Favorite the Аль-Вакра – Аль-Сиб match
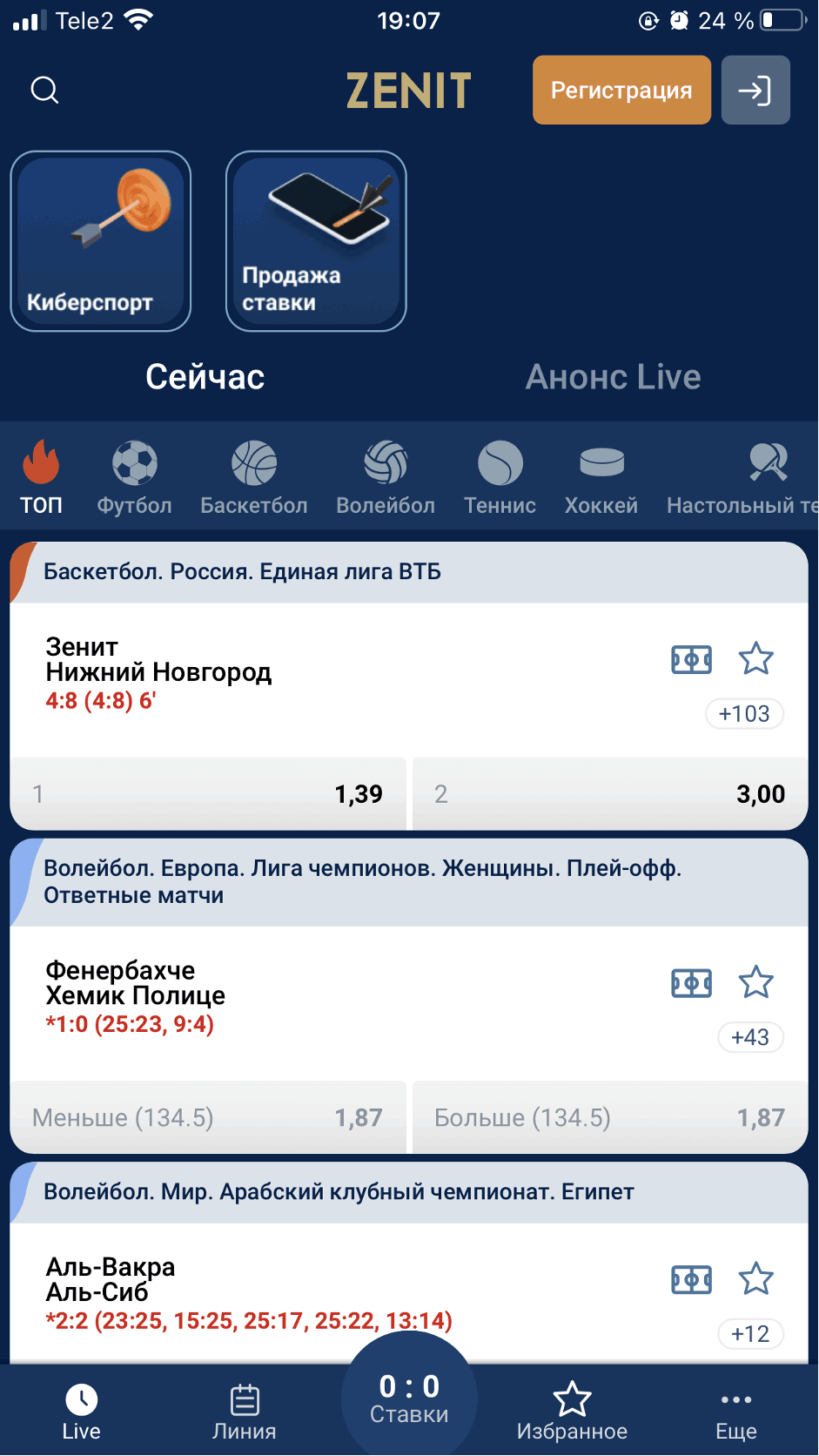This screenshot has width=819, height=1456. pos(755,1279)
